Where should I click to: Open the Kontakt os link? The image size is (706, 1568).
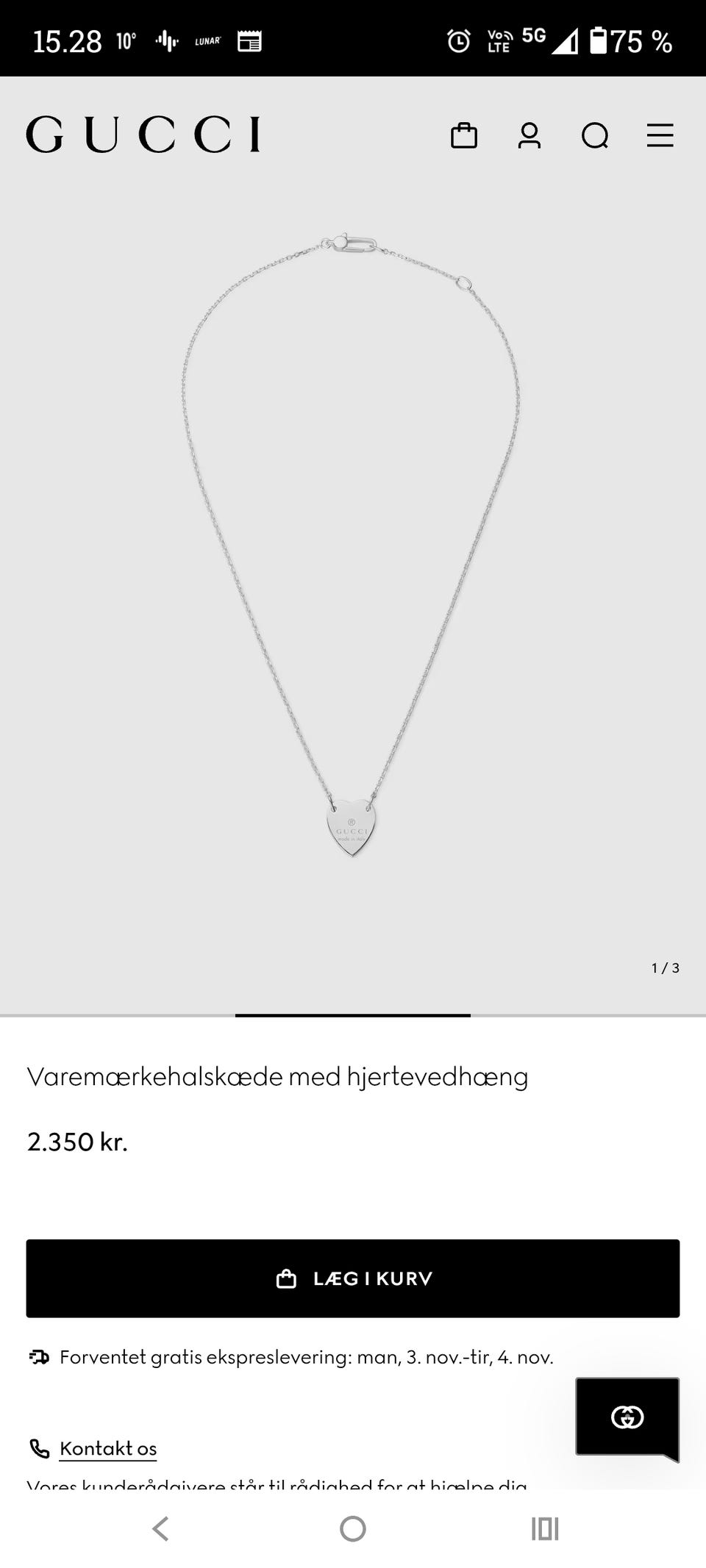(x=107, y=1447)
